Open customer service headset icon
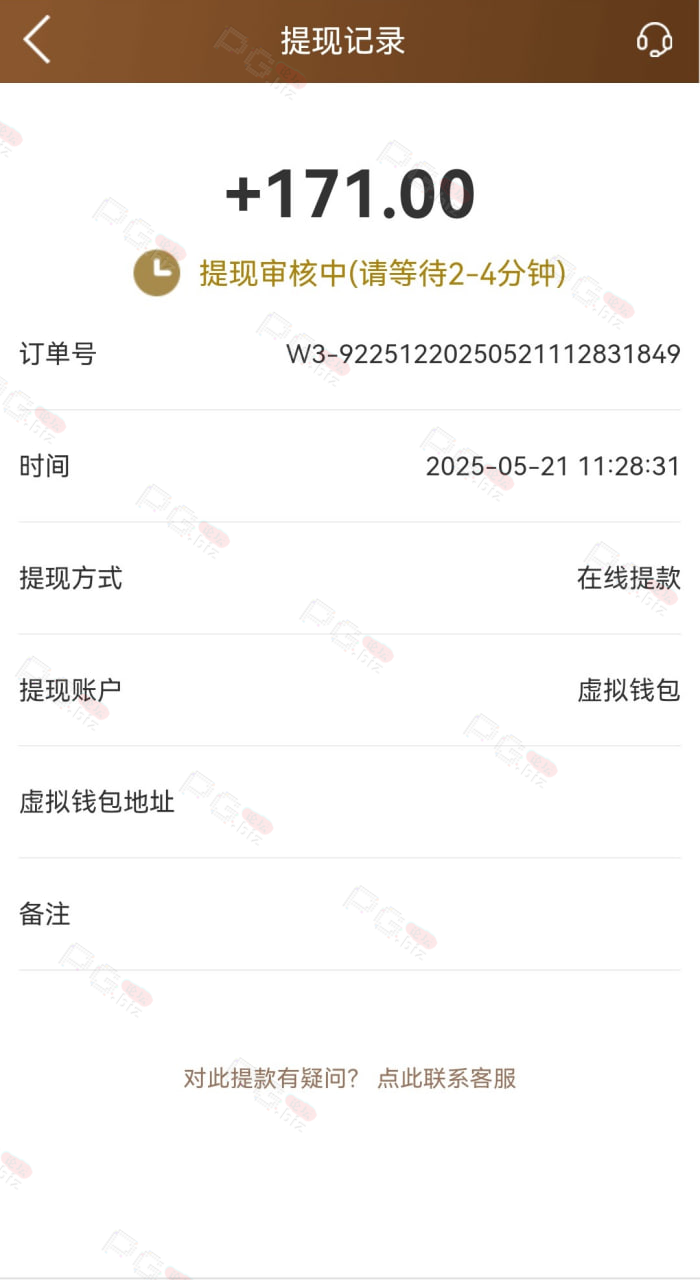Viewport: 700px width, 1280px height. pyautogui.click(x=654, y=40)
